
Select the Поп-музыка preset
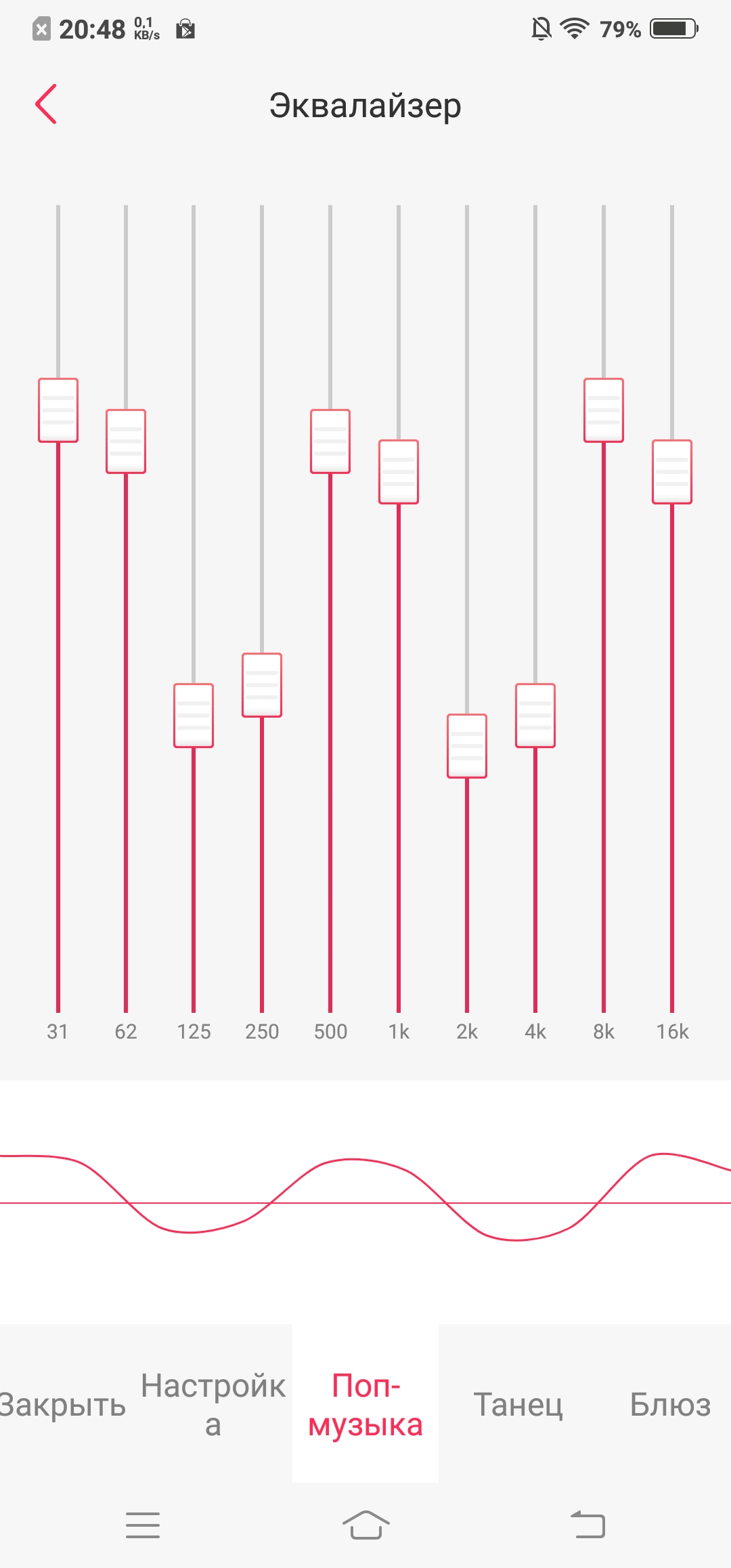(365, 1405)
